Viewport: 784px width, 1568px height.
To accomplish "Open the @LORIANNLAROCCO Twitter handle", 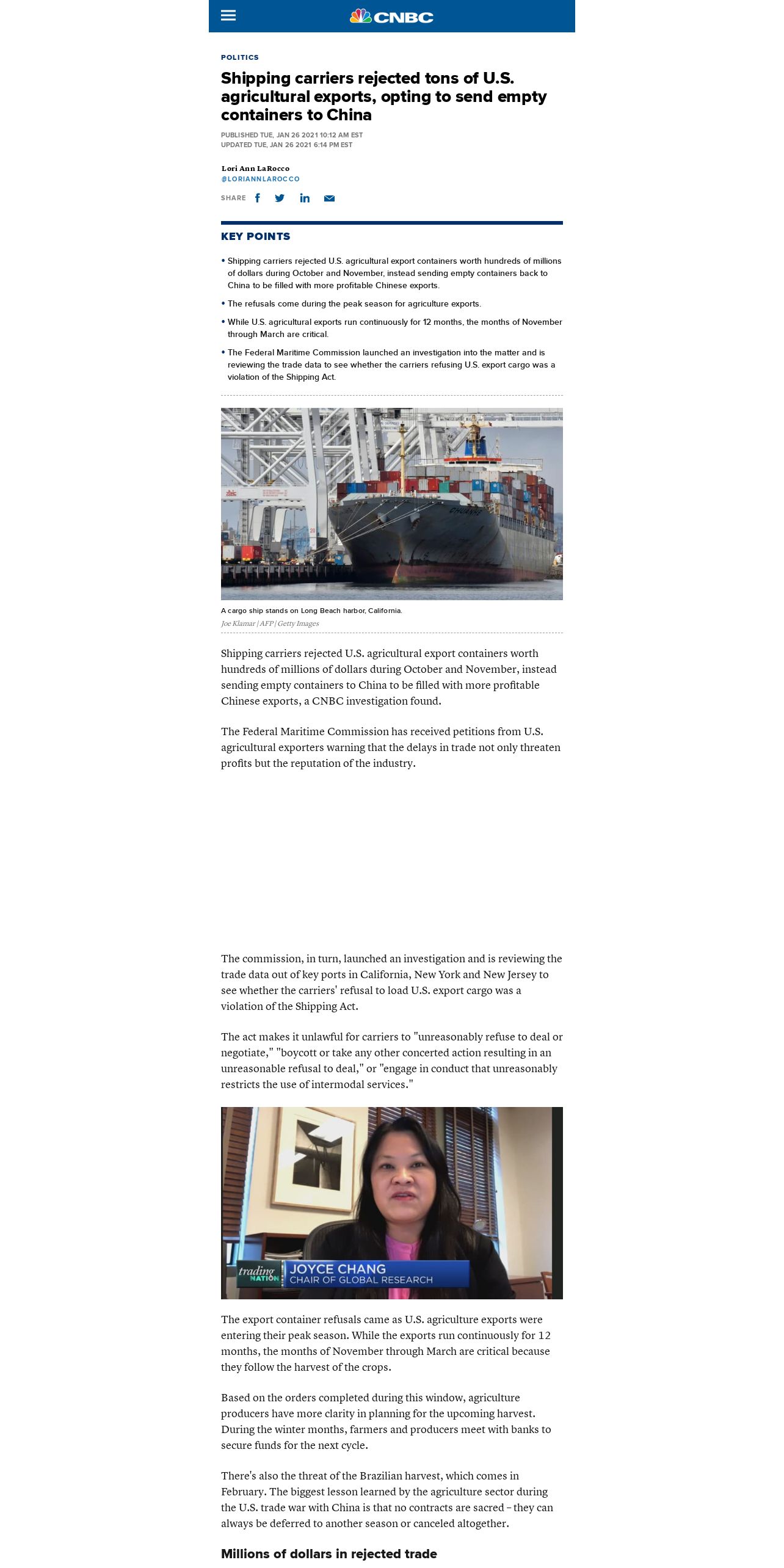I will pyautogui.click(x=260, y=179).
